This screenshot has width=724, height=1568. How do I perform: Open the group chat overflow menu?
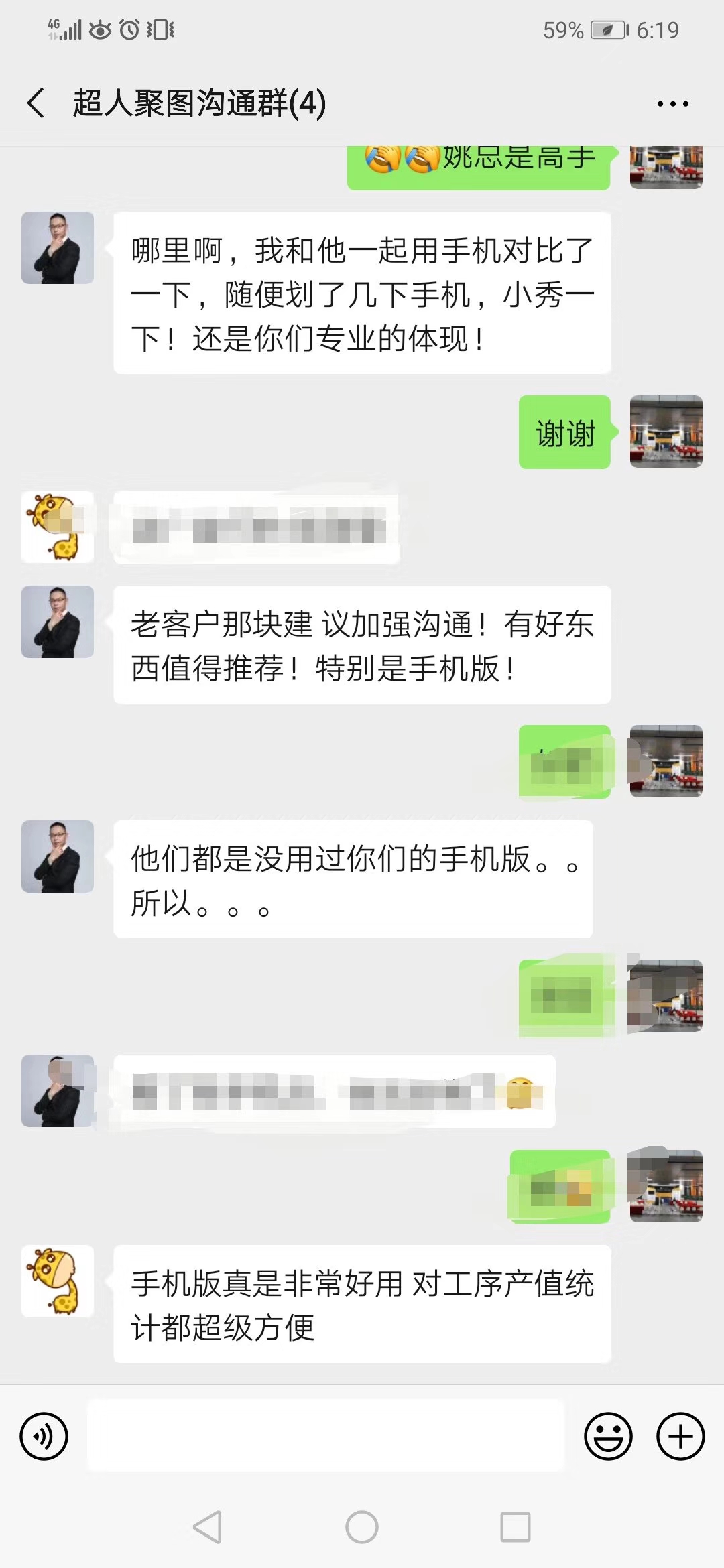(x=672, y=104)
